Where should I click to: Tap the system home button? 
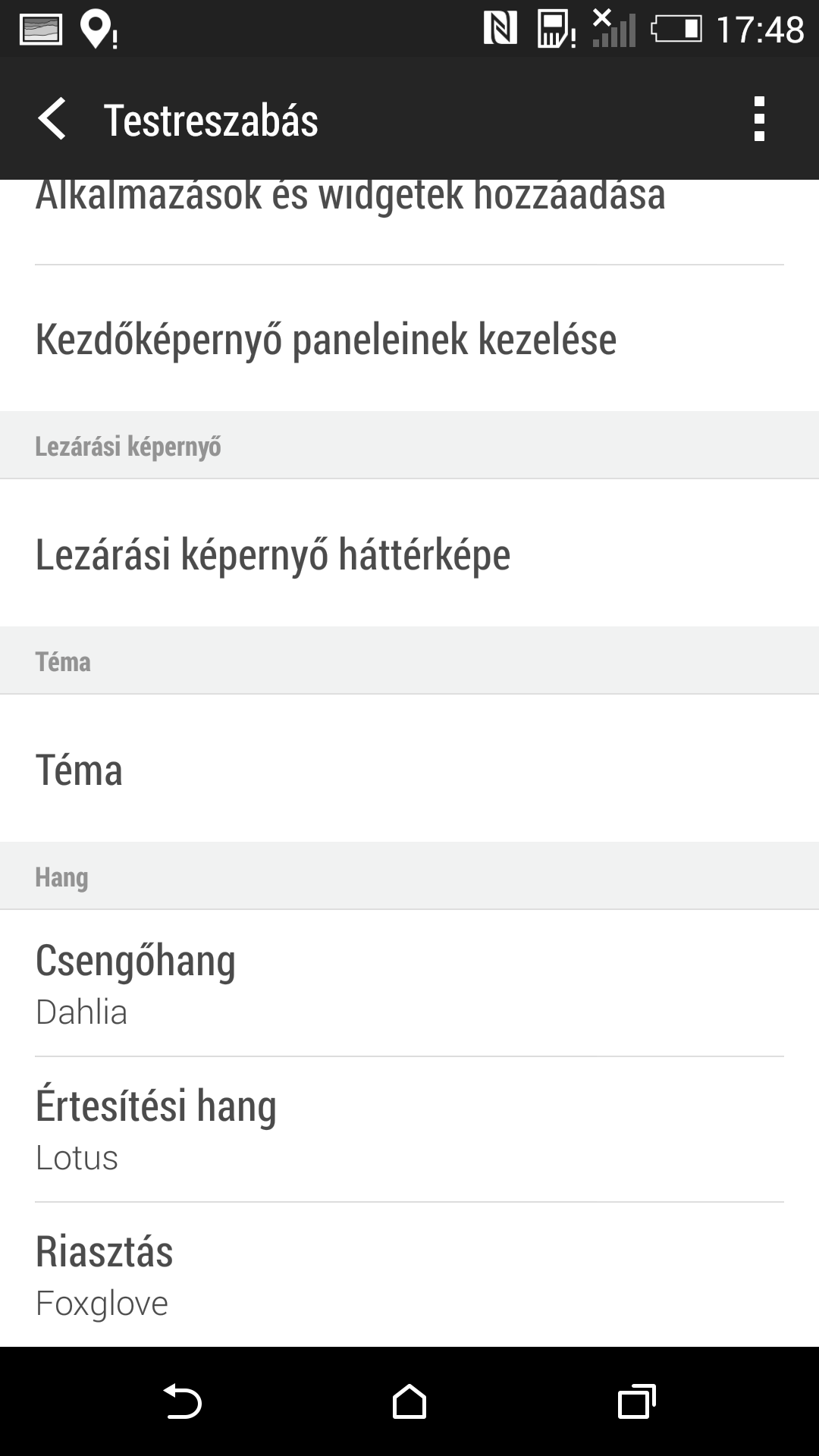click(409, 1401)
